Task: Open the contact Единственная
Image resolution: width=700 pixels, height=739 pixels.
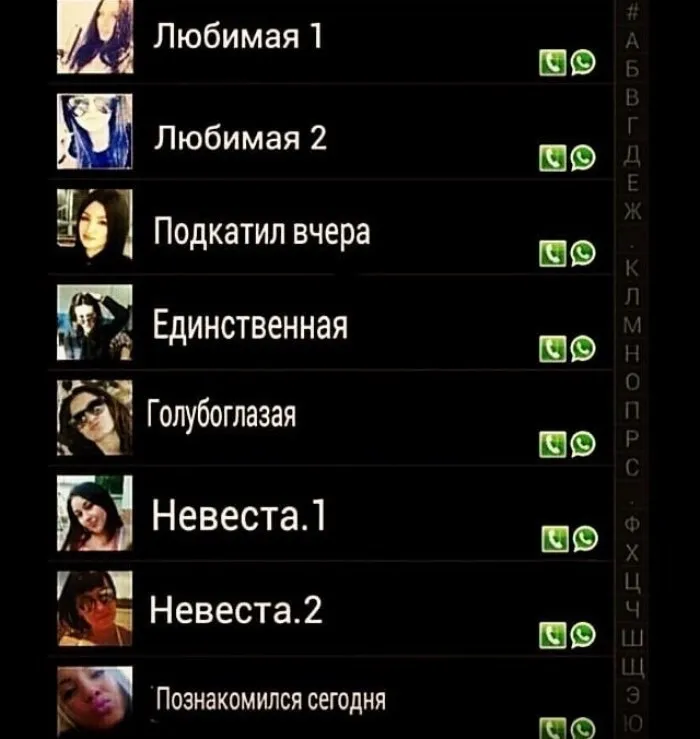Action: (x=250, y=325)
